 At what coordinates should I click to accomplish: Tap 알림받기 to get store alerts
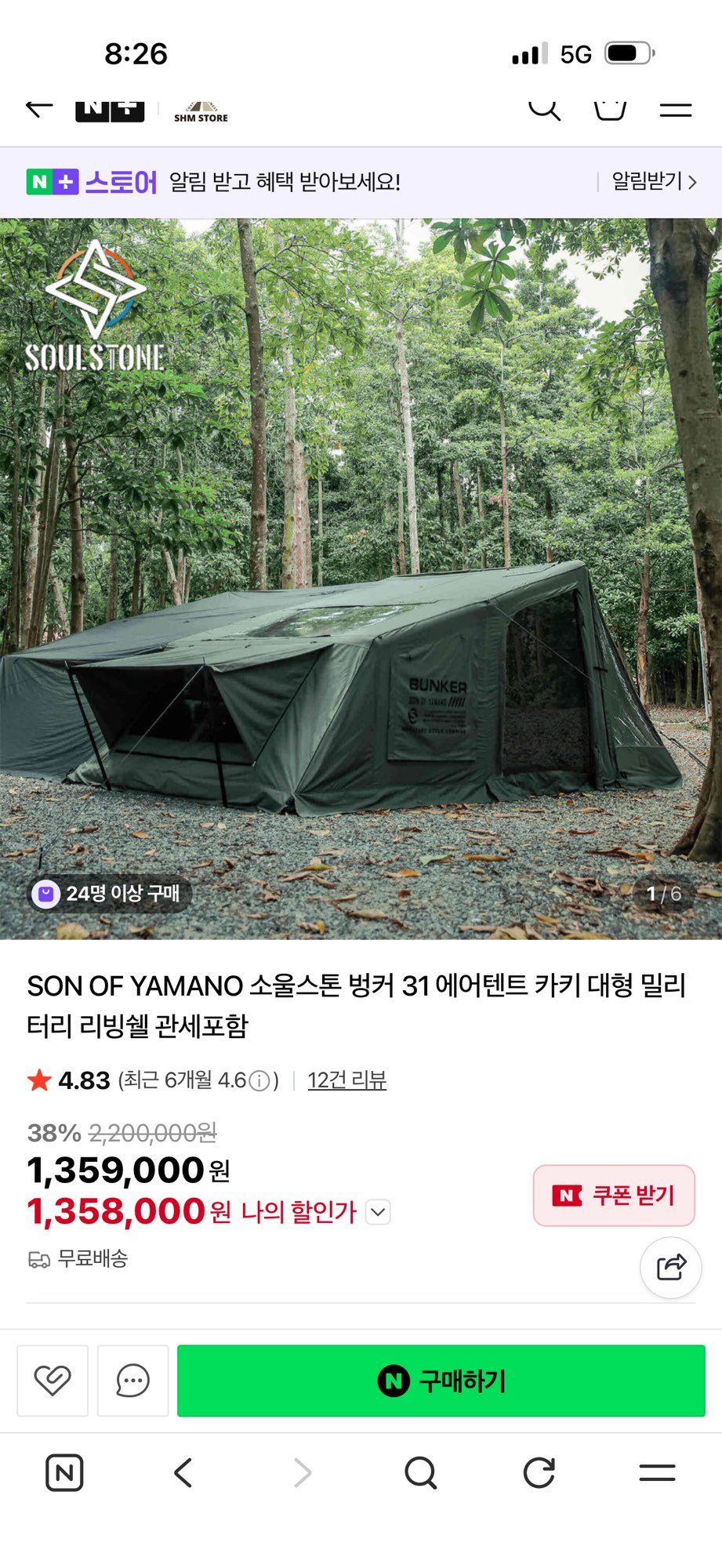pyautogui.click(x=653, y=182)
